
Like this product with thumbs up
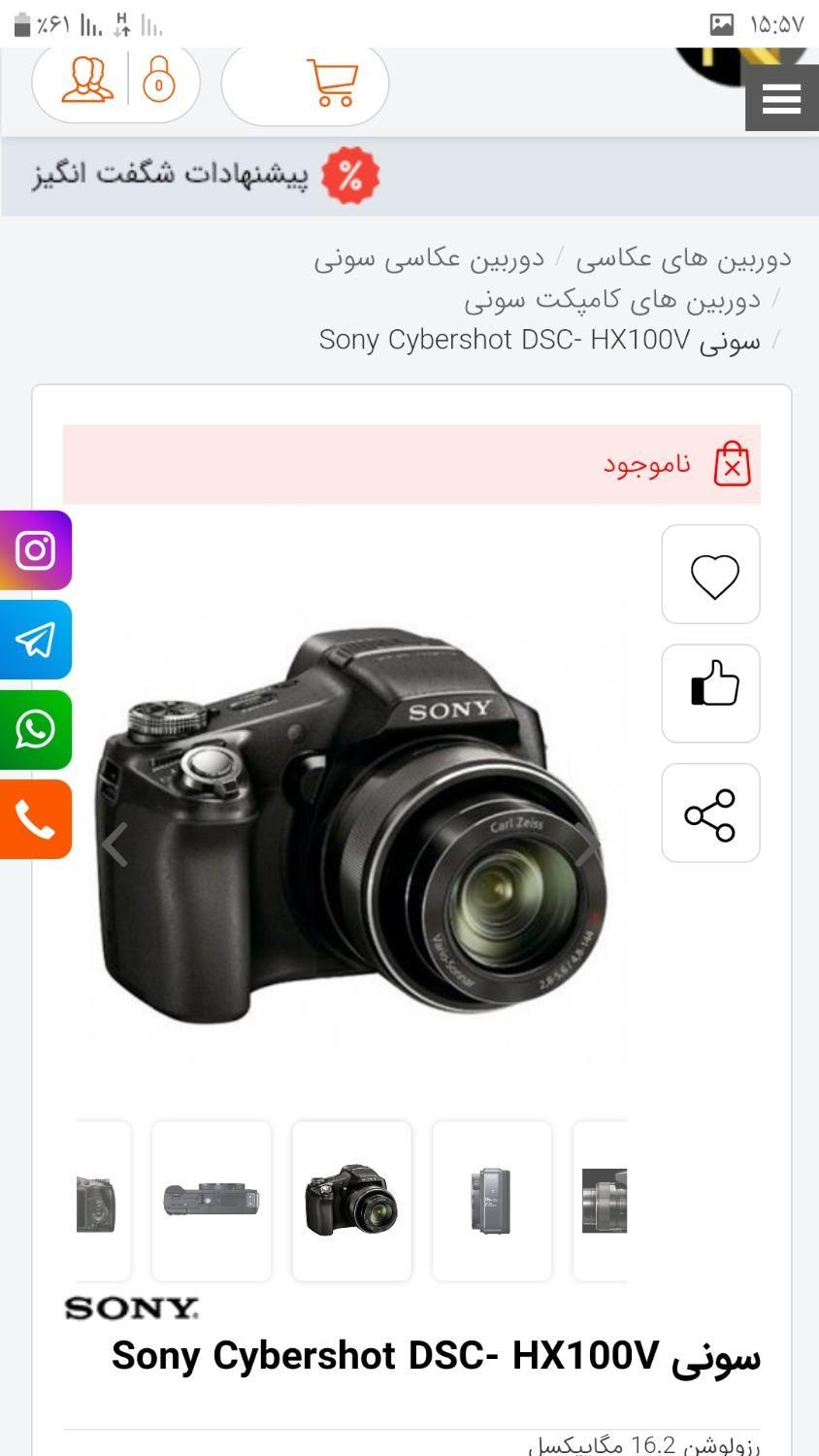[711, 693]
